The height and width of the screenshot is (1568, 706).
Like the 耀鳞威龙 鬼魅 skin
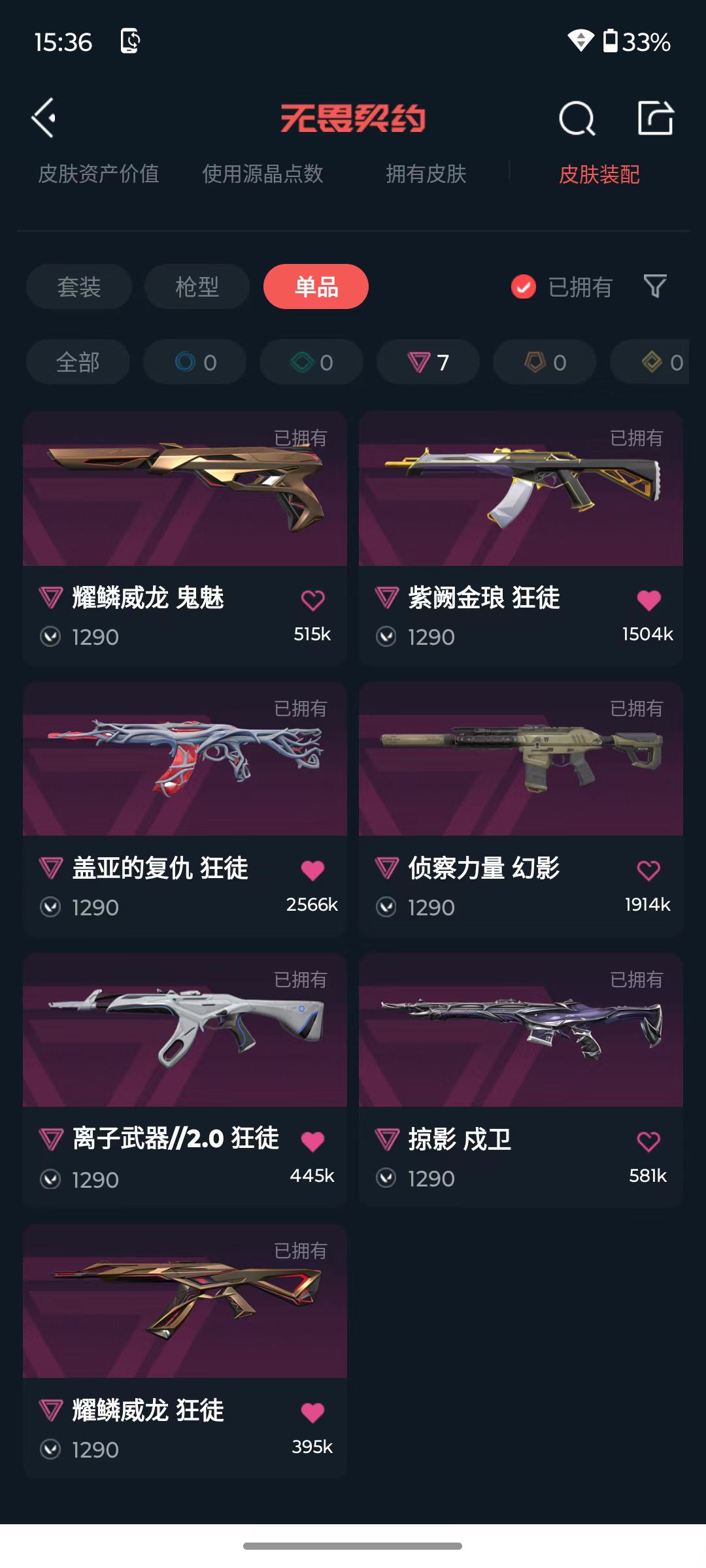click(x=312, y=600)
